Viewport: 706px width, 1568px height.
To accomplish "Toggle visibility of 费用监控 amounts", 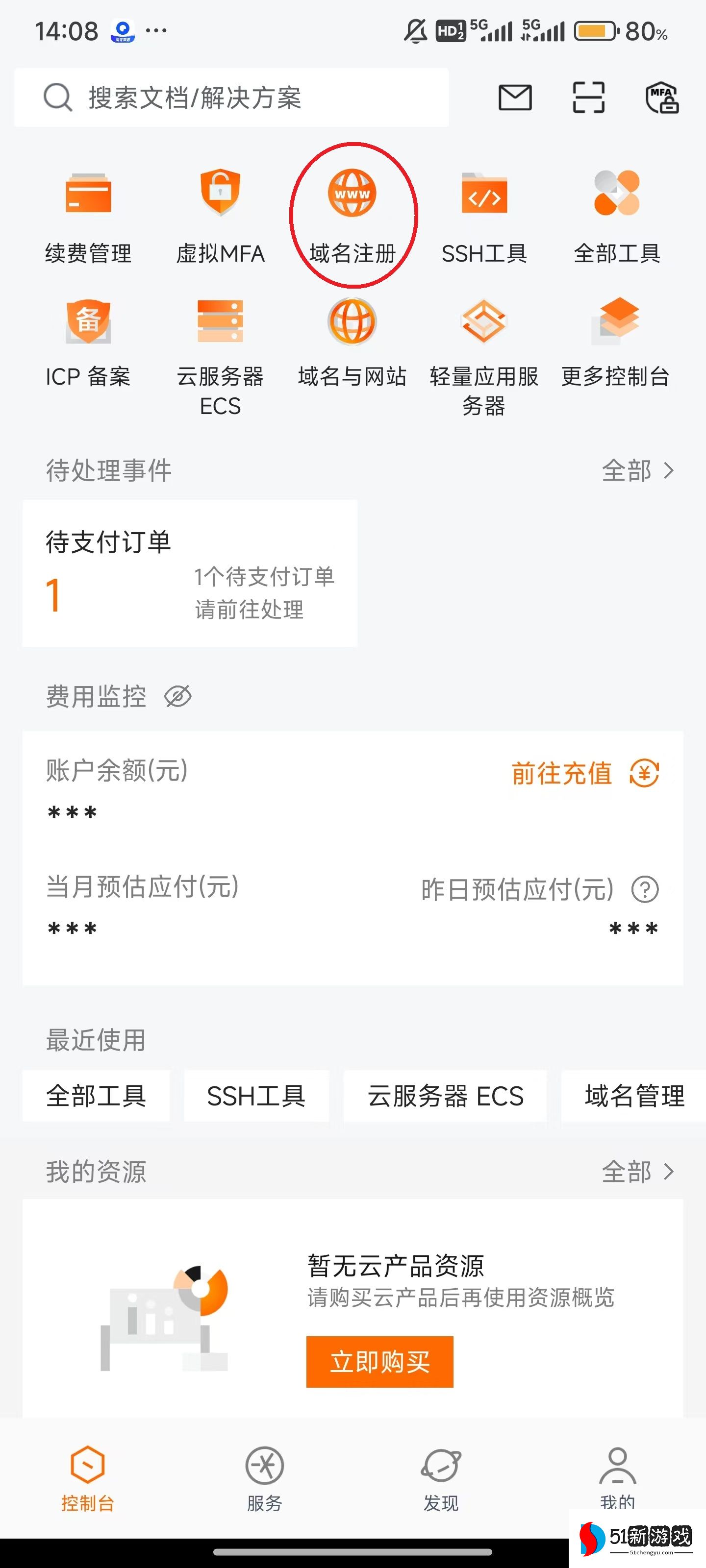I will [178, 696].
